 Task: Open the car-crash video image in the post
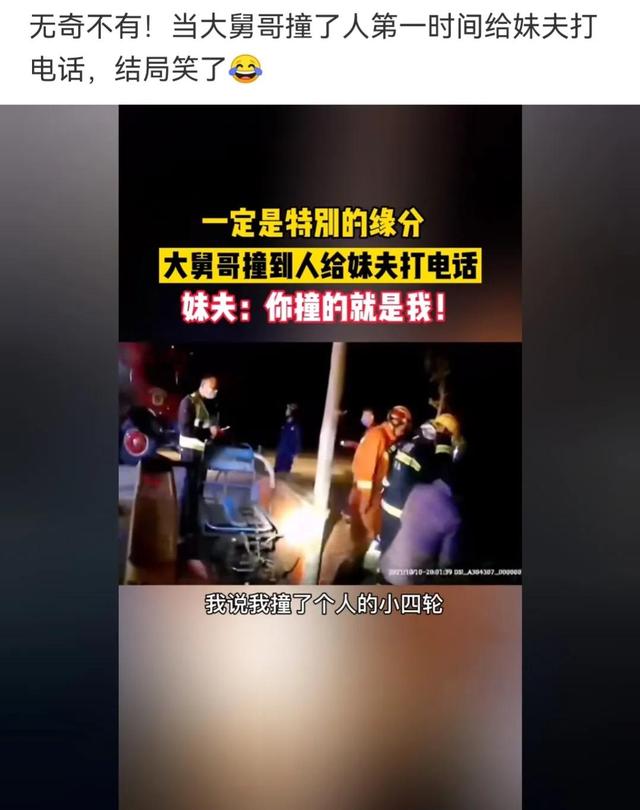(320, 458)
